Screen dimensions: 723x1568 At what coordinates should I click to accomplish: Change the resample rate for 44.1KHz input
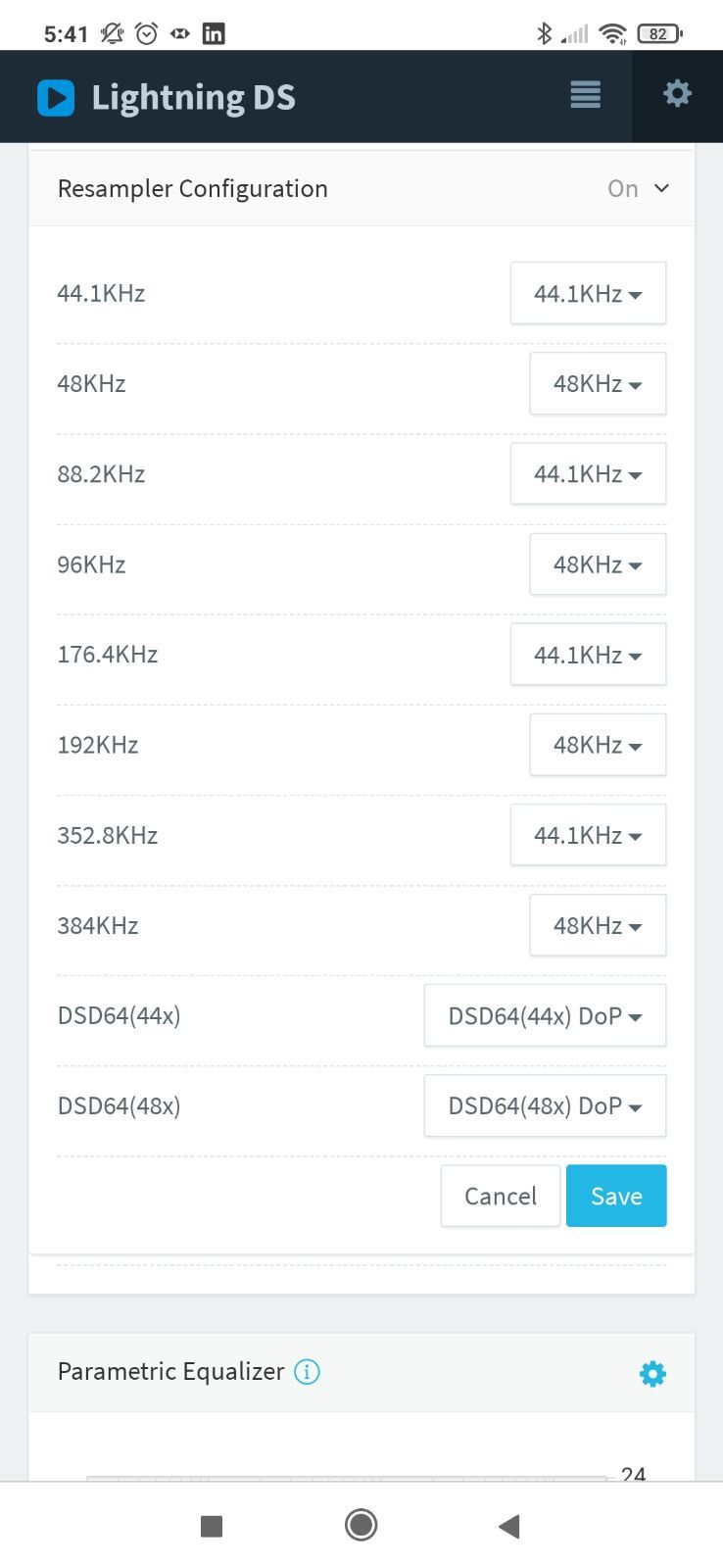[588, 293]
